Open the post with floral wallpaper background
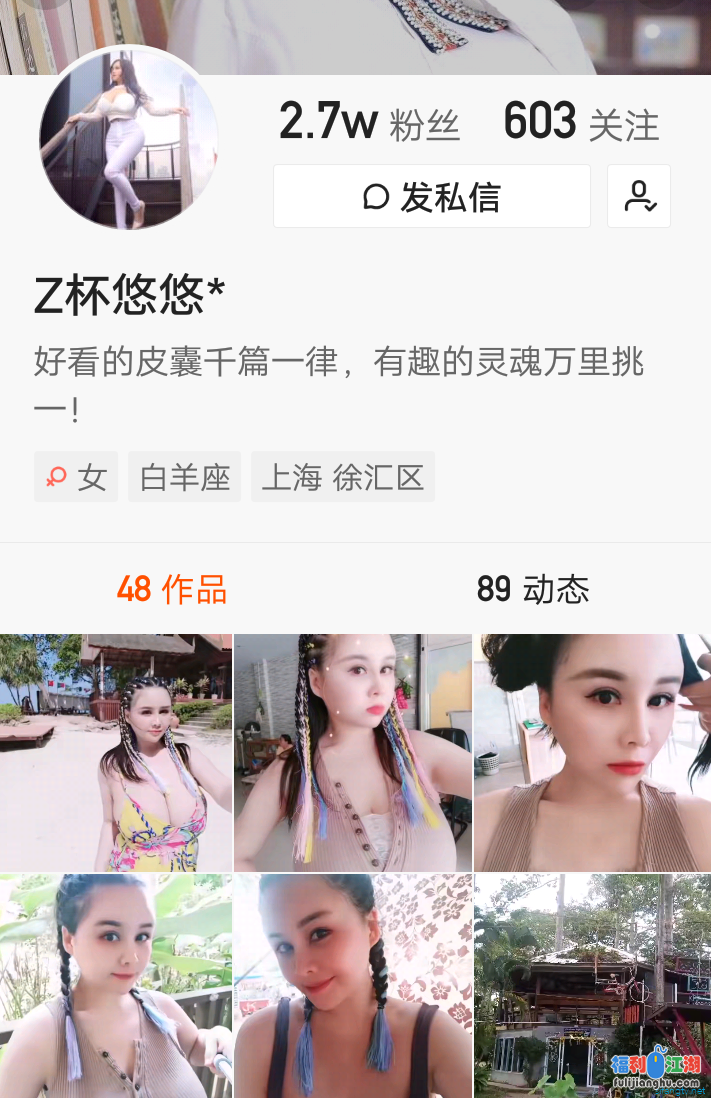This screenshot has width=711, height=1098. (x=353, y=986)
